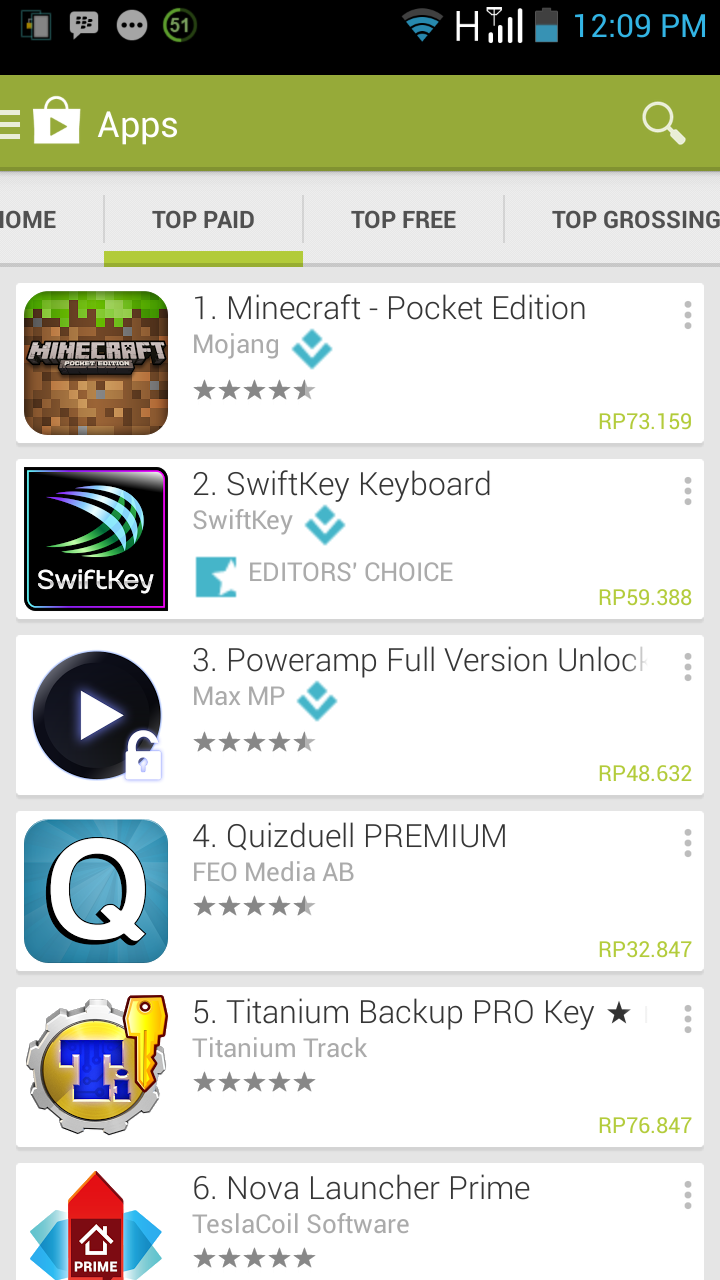Select the Top Paid tab

pos(203,220)
